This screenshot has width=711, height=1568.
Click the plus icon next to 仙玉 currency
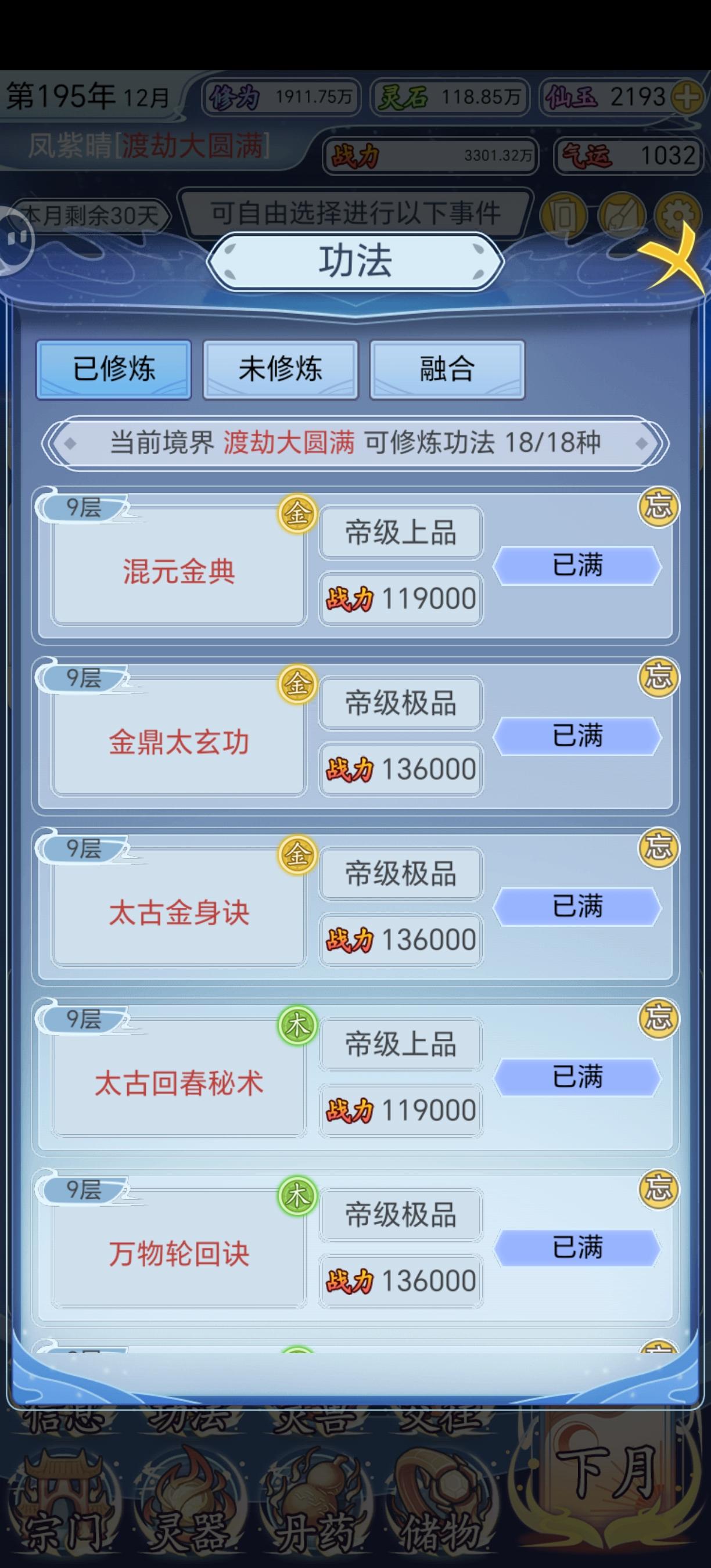688,96
